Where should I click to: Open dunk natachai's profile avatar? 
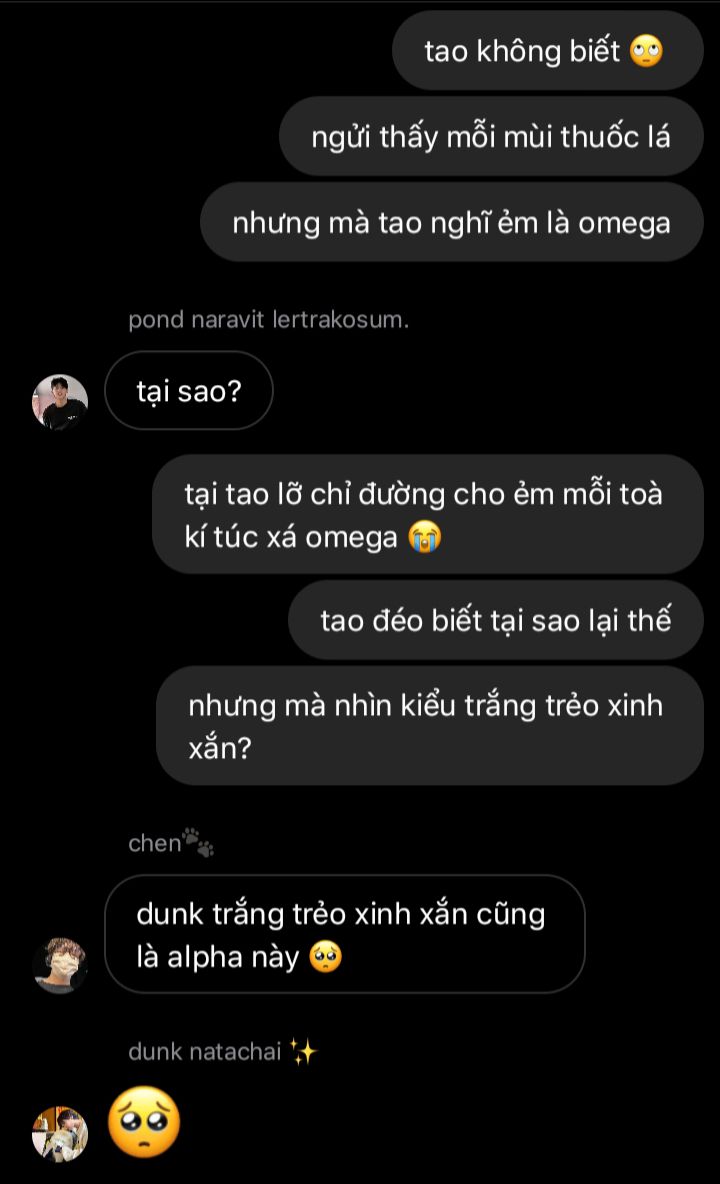point(60,1135)
